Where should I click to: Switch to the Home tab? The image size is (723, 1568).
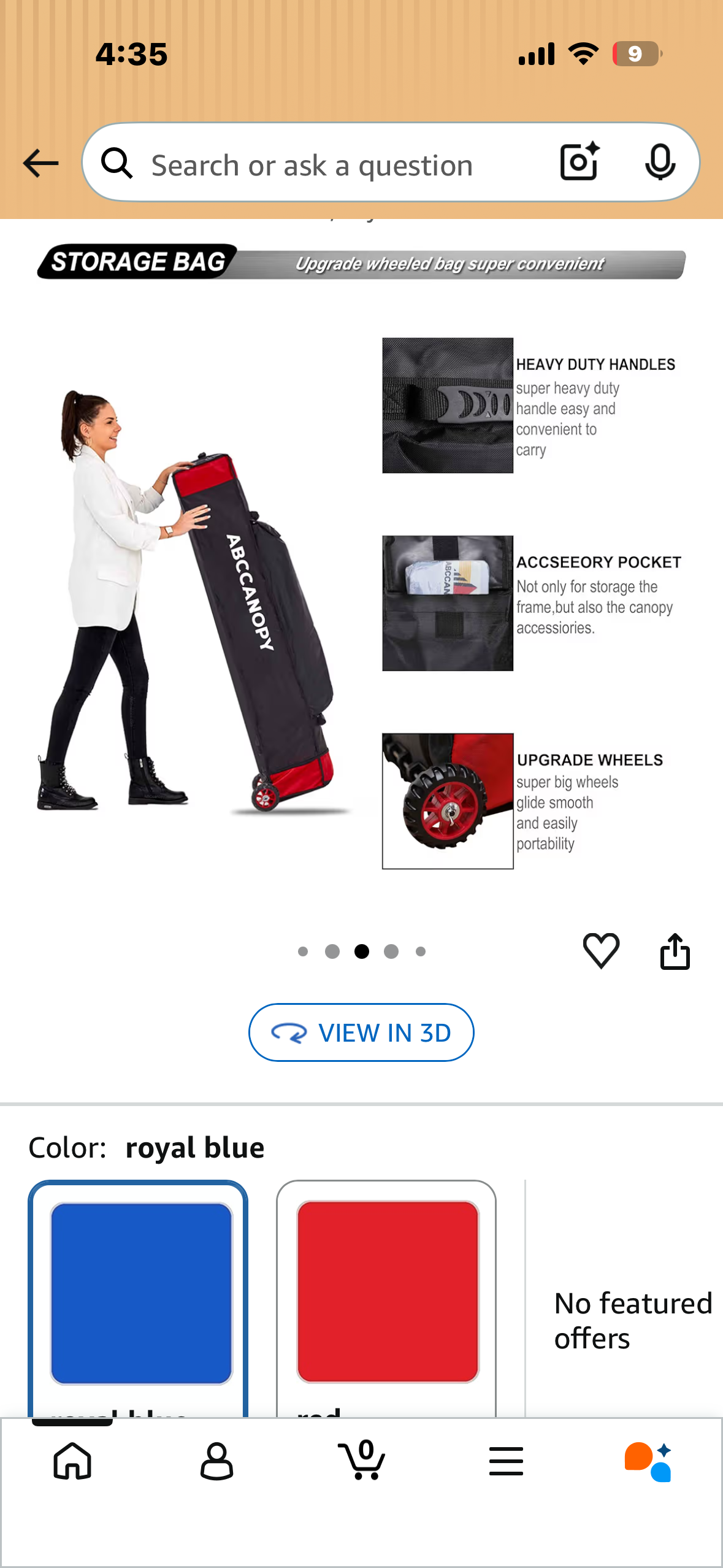pos(72,1461)
